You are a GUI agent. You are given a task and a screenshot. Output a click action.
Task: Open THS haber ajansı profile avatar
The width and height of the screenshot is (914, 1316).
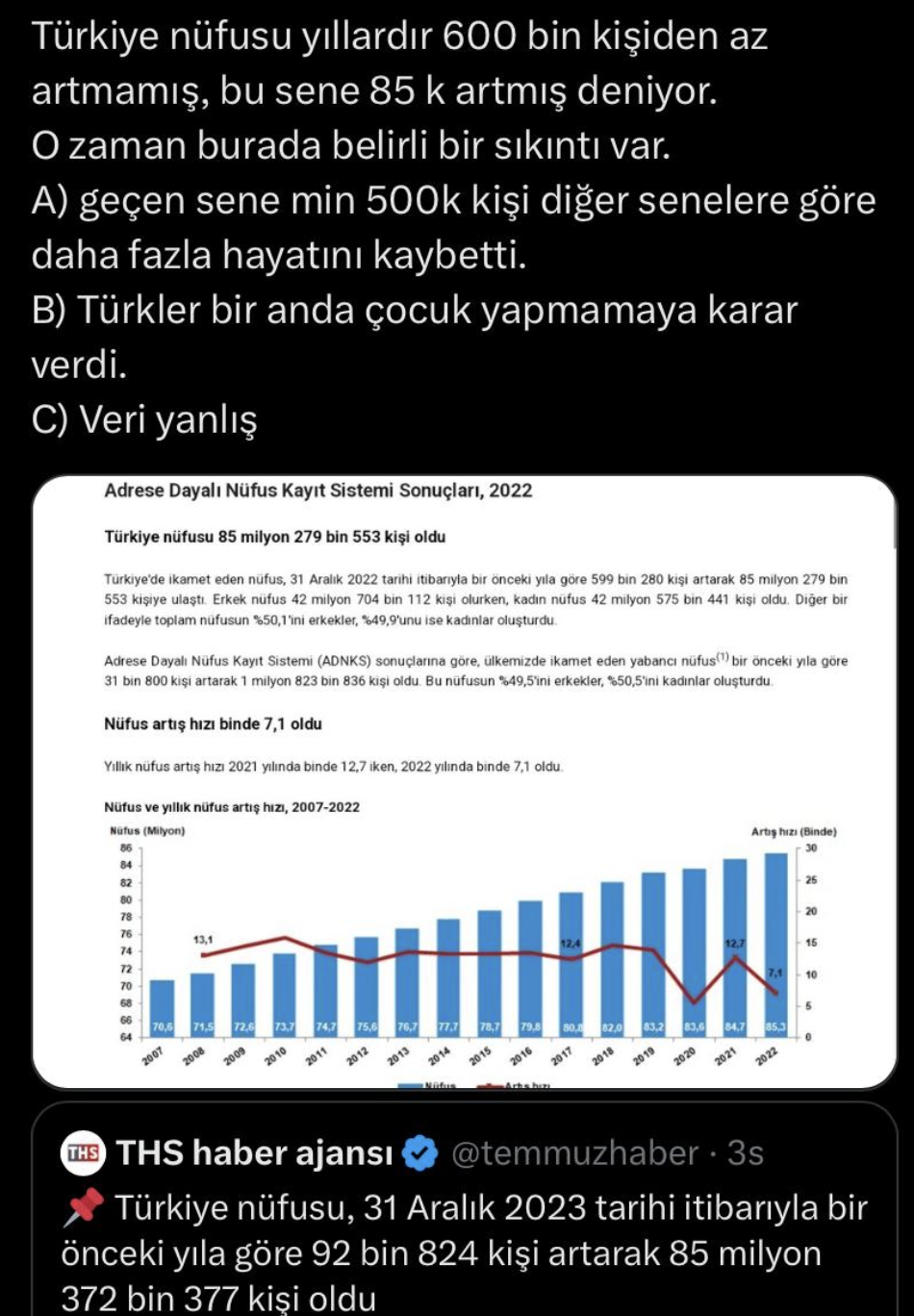(x=83, y=1152)
